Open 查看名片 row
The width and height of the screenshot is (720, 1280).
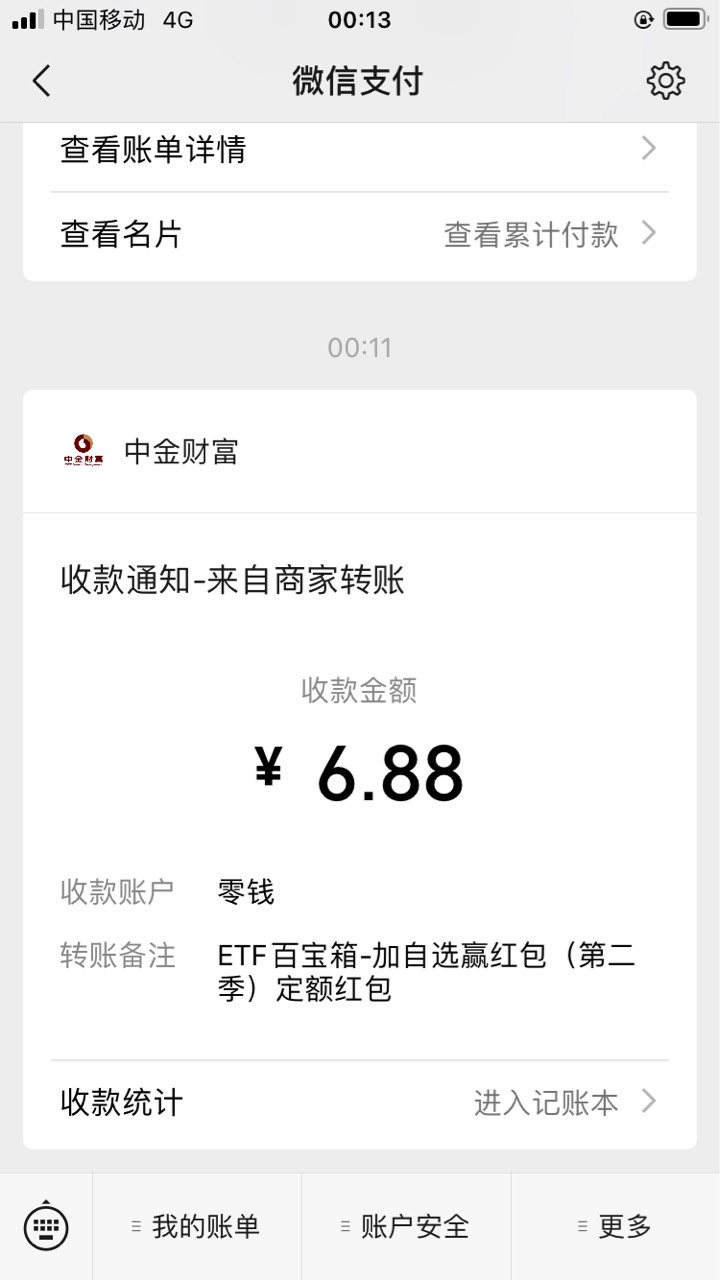click(360, 235)
